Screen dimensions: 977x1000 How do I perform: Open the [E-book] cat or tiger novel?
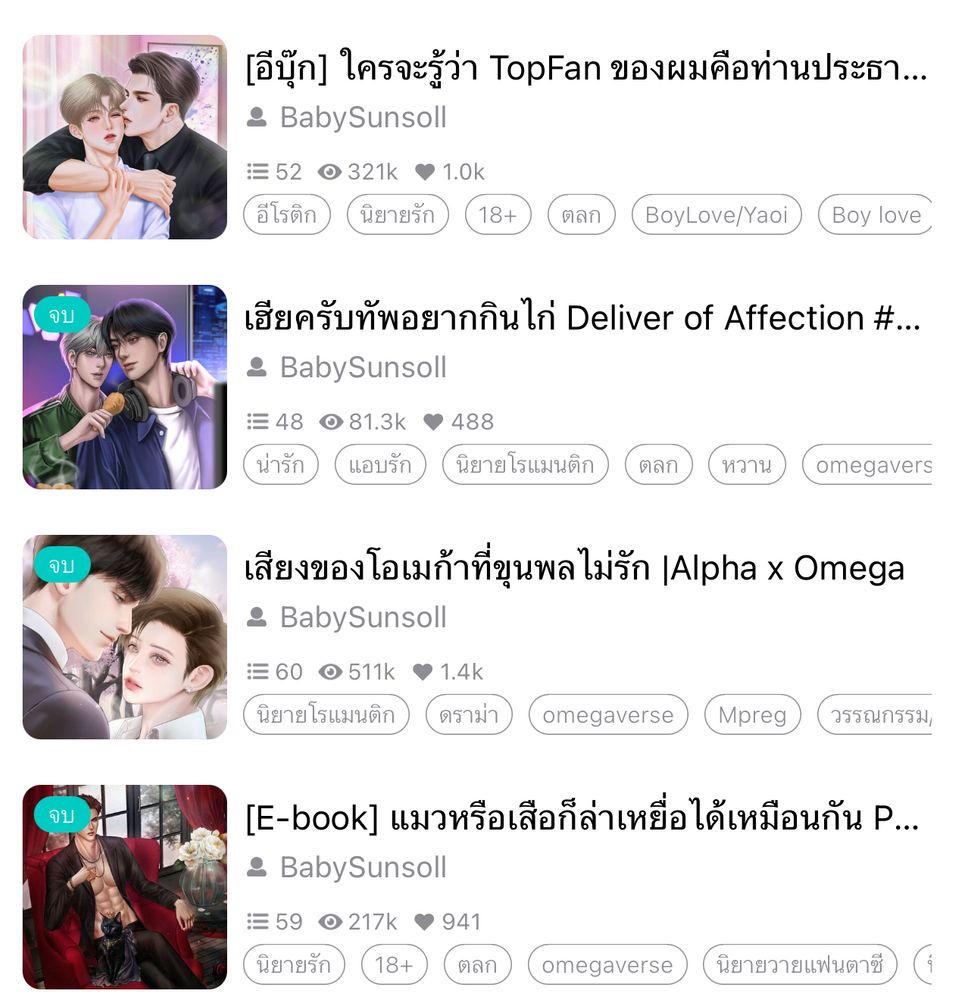point(582,819)
